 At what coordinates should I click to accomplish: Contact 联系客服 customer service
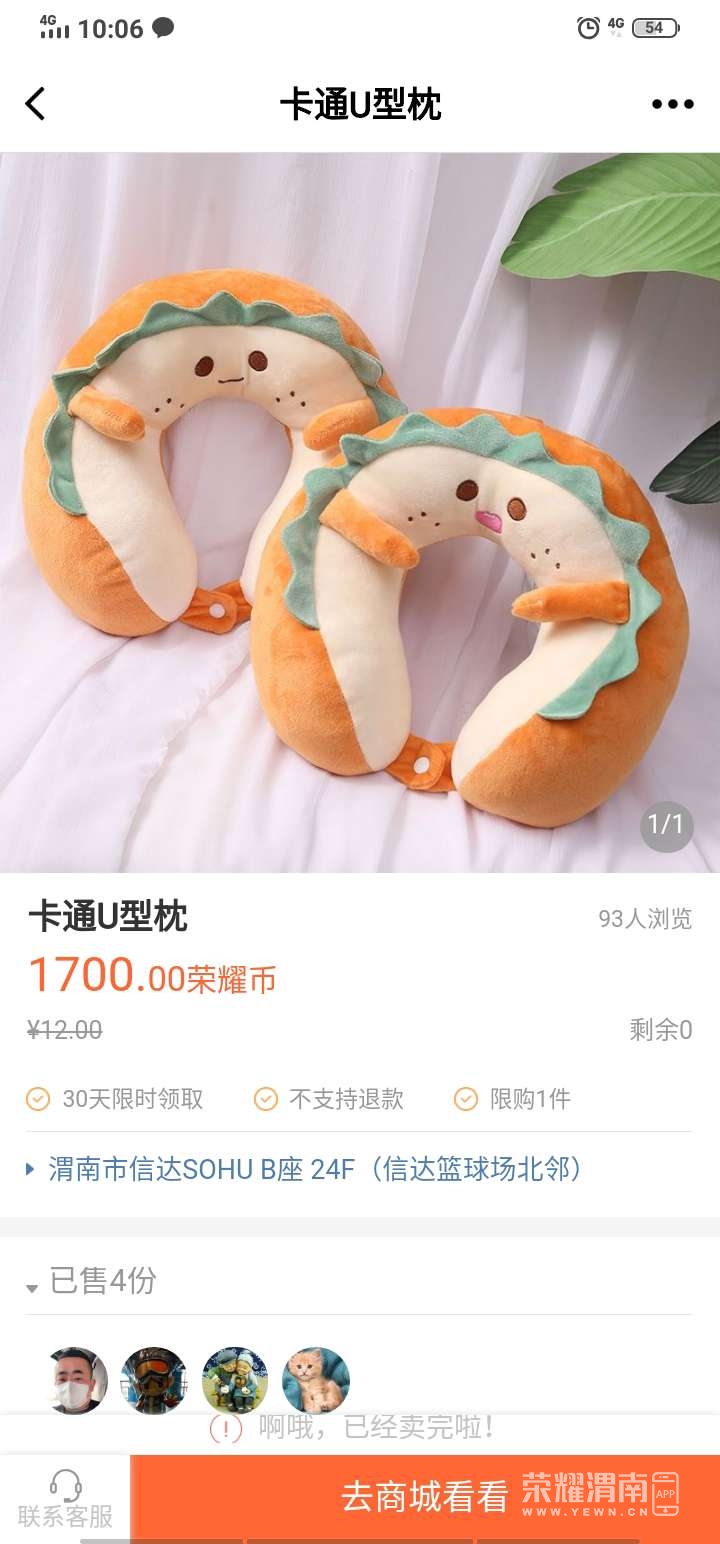tap(65, 1499)
